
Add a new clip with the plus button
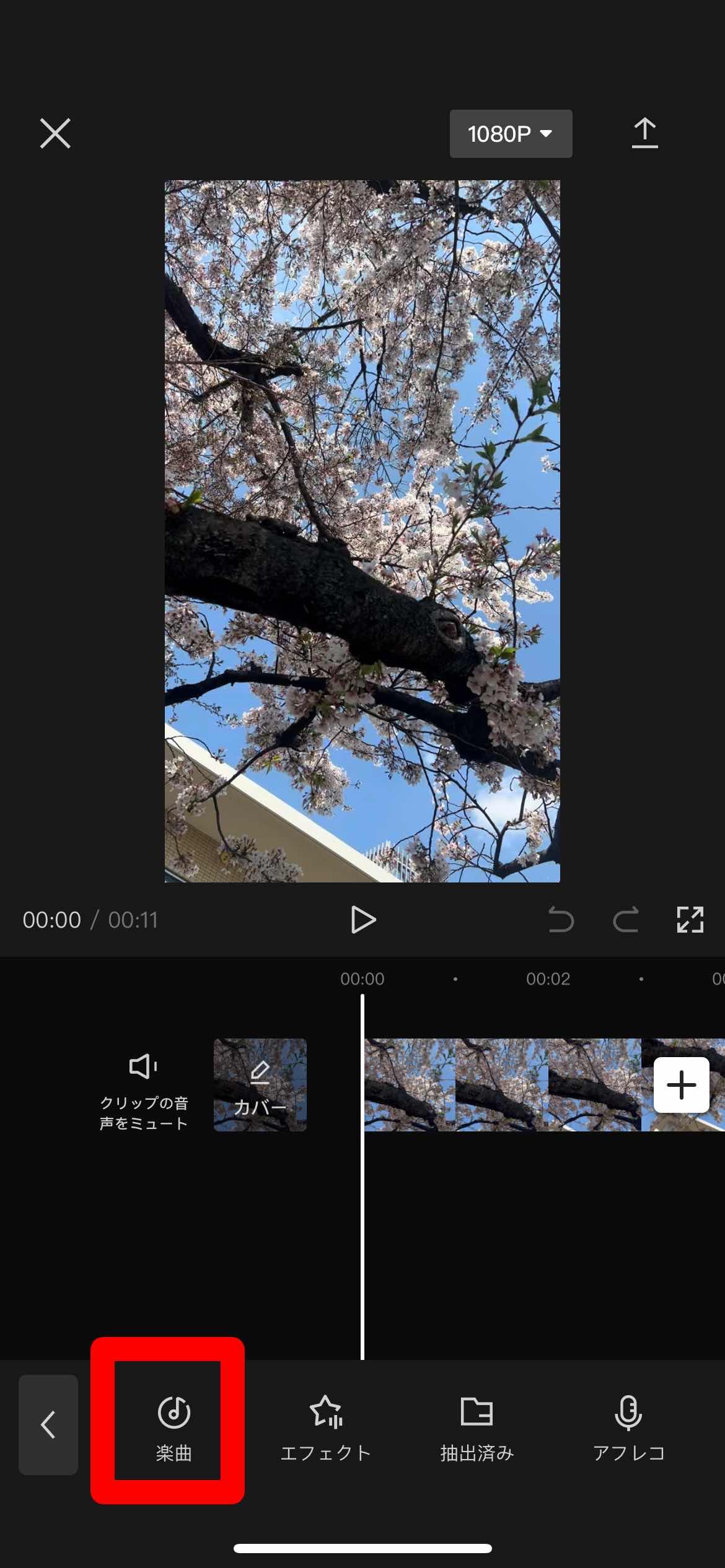[681, 1085]
